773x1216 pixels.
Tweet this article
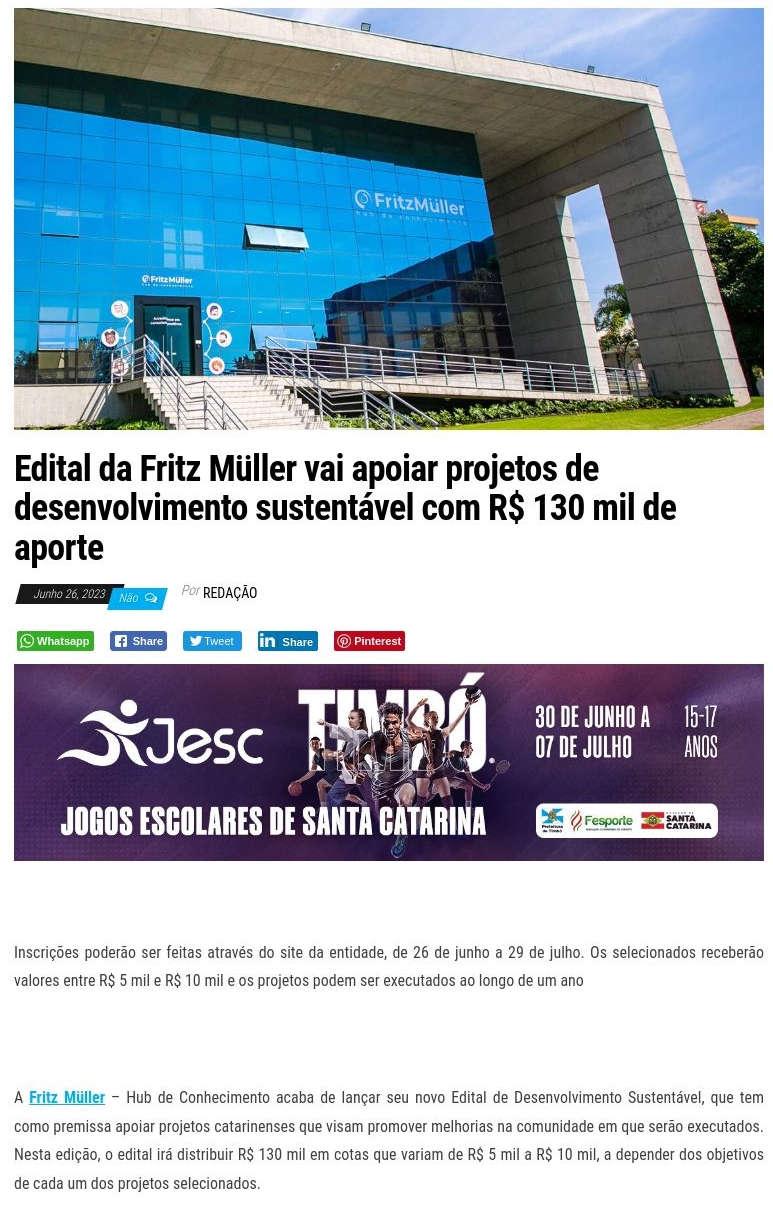click(211, 641)
